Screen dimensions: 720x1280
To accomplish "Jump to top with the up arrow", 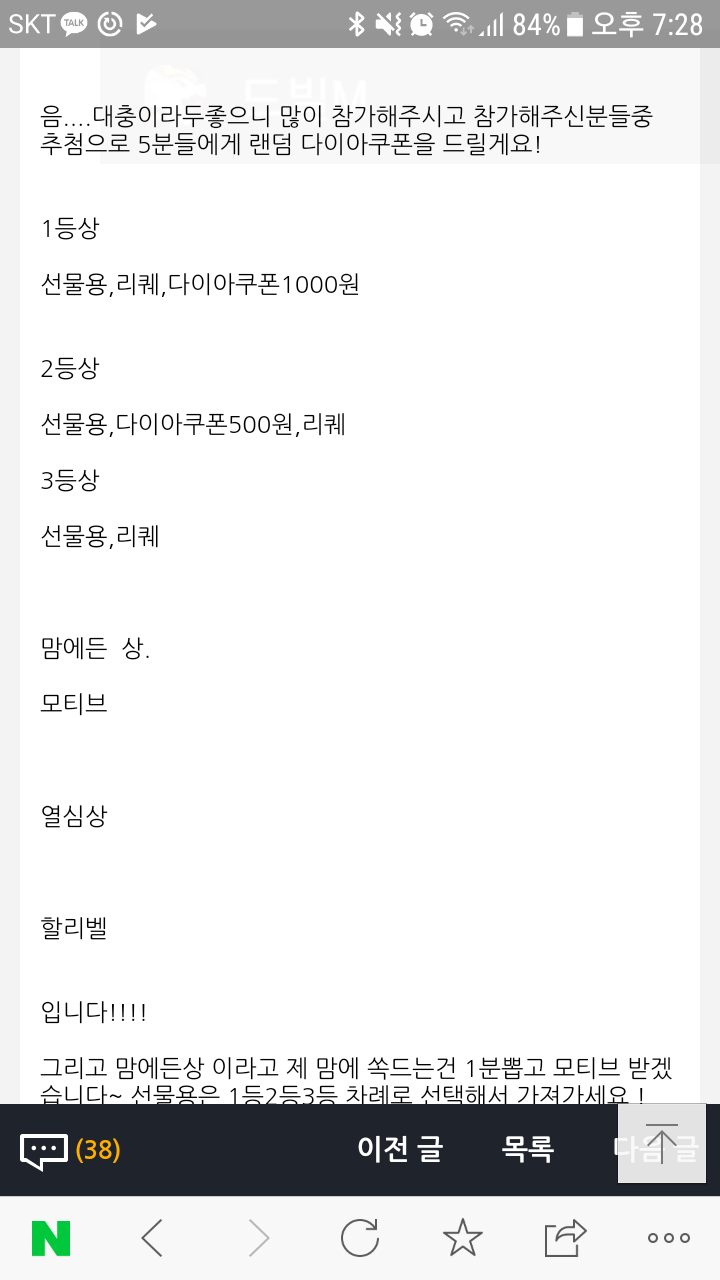I will coord(661,1143).
